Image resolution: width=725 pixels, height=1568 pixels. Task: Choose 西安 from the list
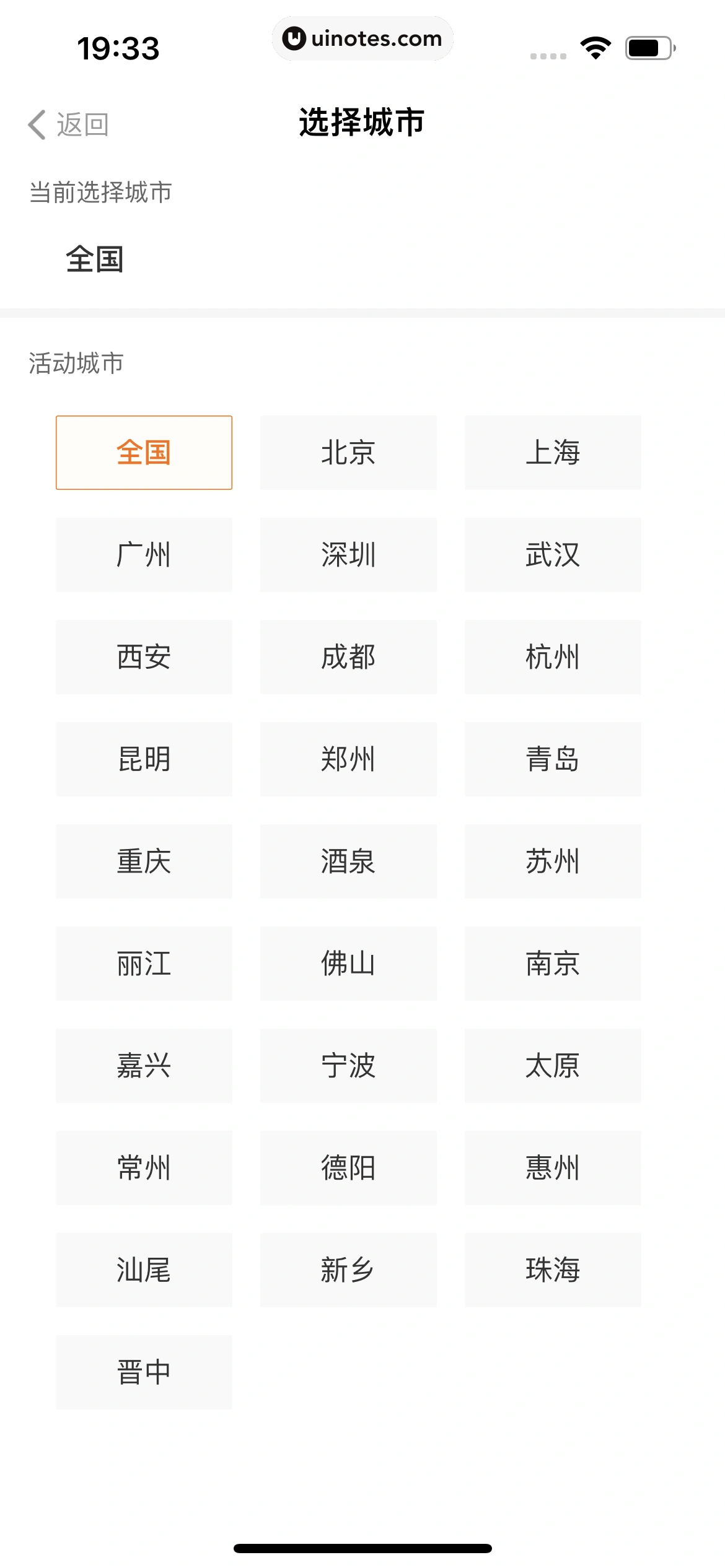pos(144,658)
